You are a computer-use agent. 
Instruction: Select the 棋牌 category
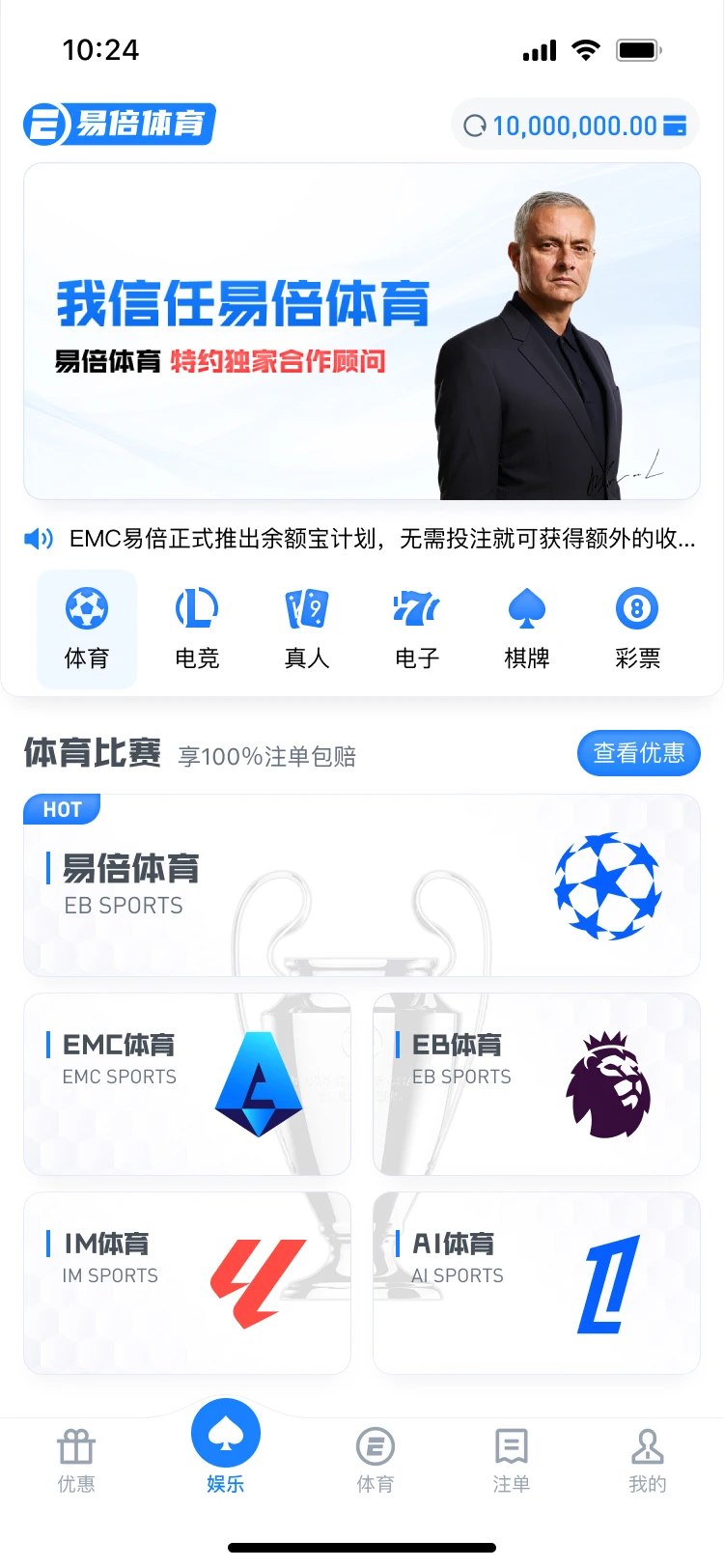pyautogui.click(x=527, y=629)
